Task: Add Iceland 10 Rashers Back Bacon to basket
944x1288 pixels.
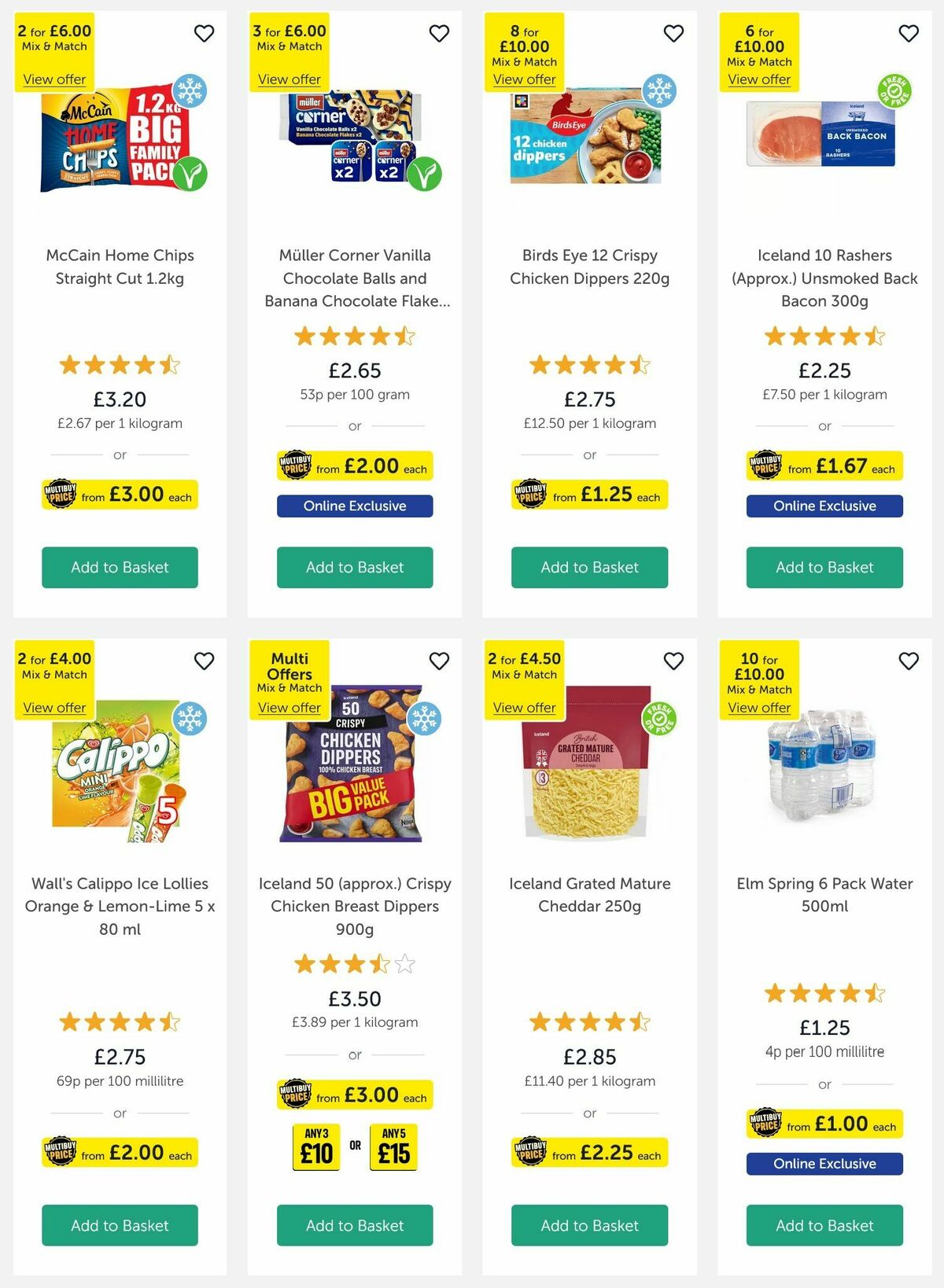Action: [824, 567]
